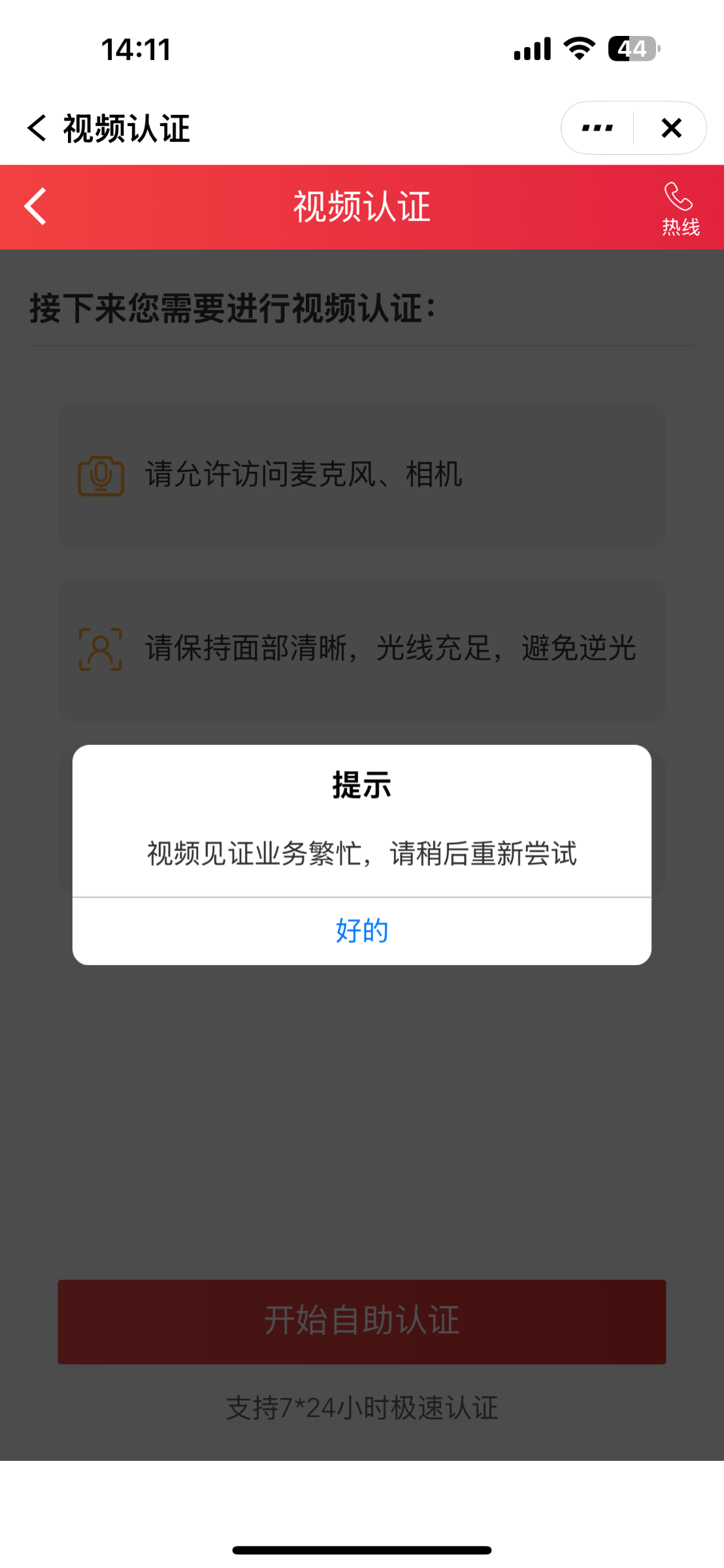Image resolution: width=724 pixels, height=1568 pixels.
Task: Dismiss the prompt by tapping 好的
Action: point(361,930)
